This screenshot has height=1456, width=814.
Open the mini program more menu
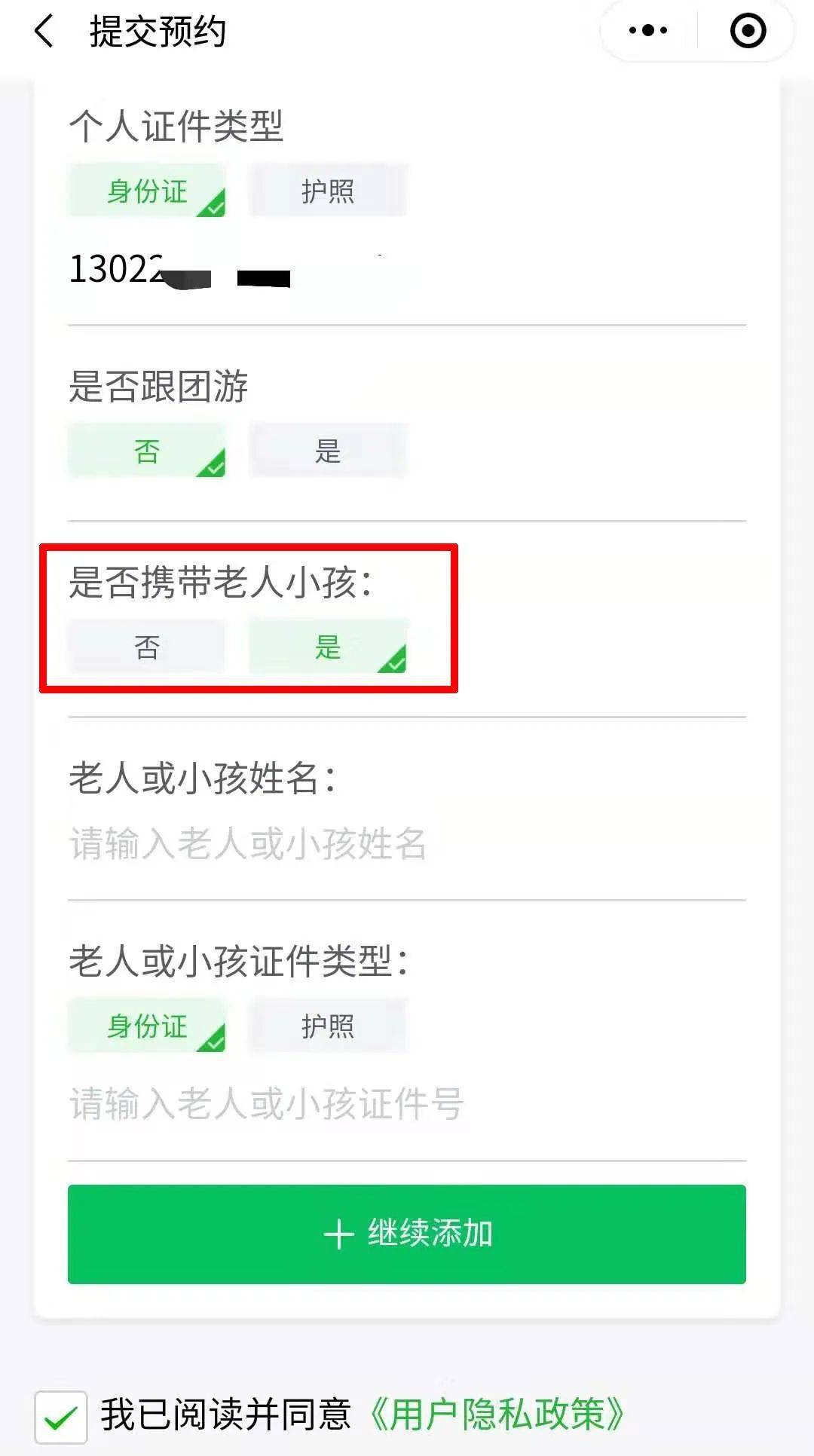[x=648, y=31]
